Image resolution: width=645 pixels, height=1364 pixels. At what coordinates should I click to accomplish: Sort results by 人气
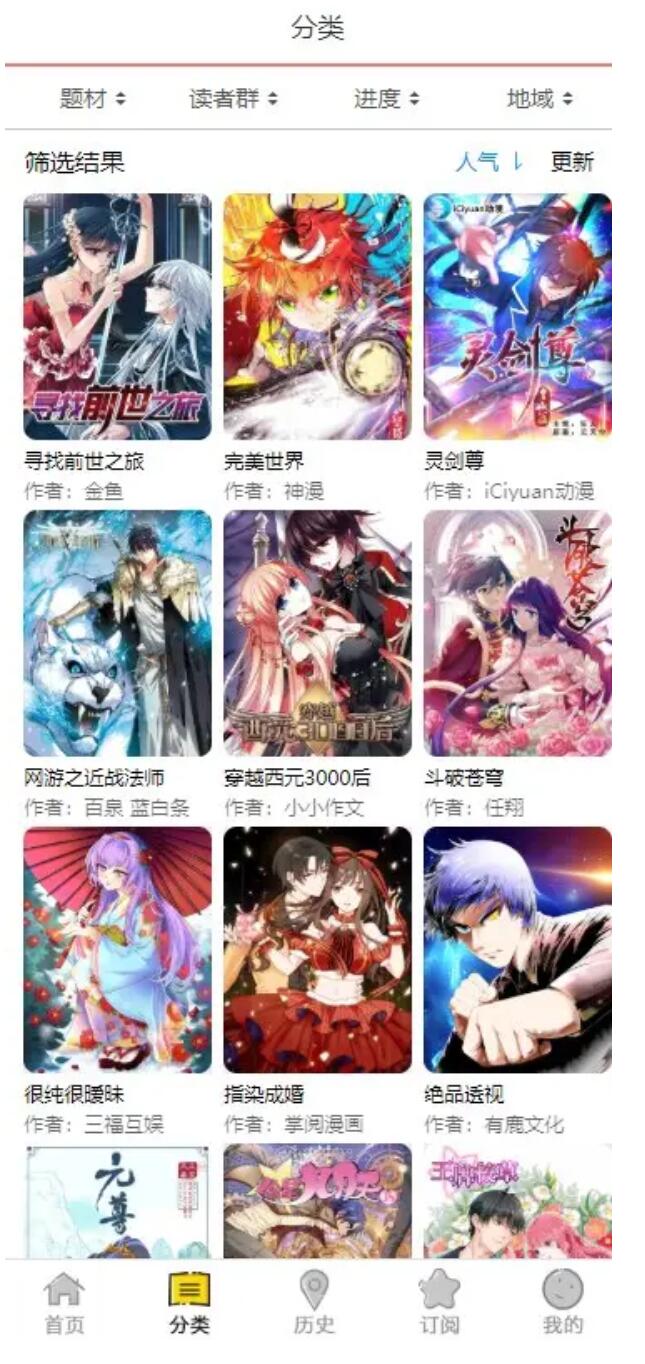[488, 162]
